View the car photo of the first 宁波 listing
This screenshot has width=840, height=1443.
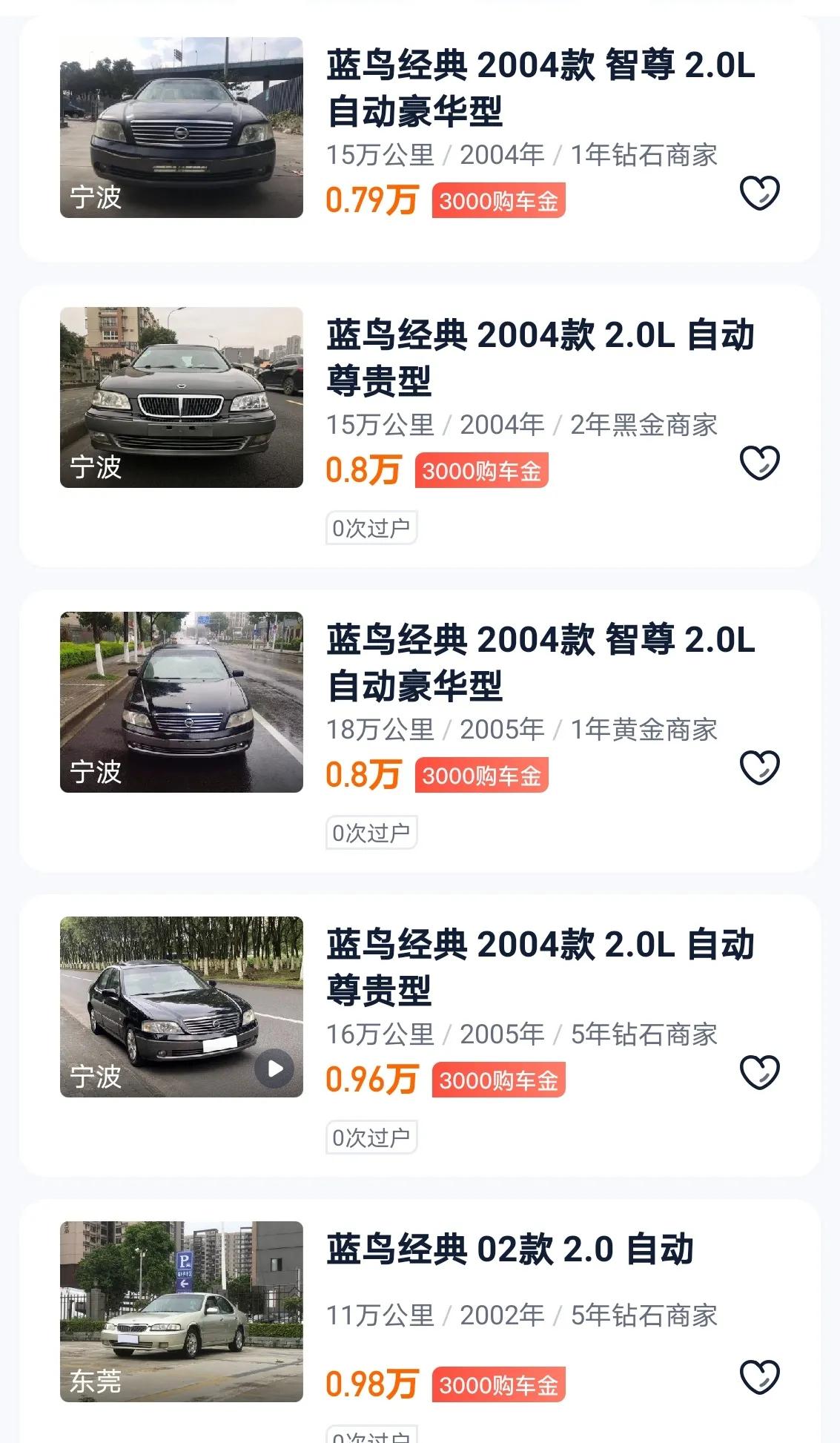182,127
